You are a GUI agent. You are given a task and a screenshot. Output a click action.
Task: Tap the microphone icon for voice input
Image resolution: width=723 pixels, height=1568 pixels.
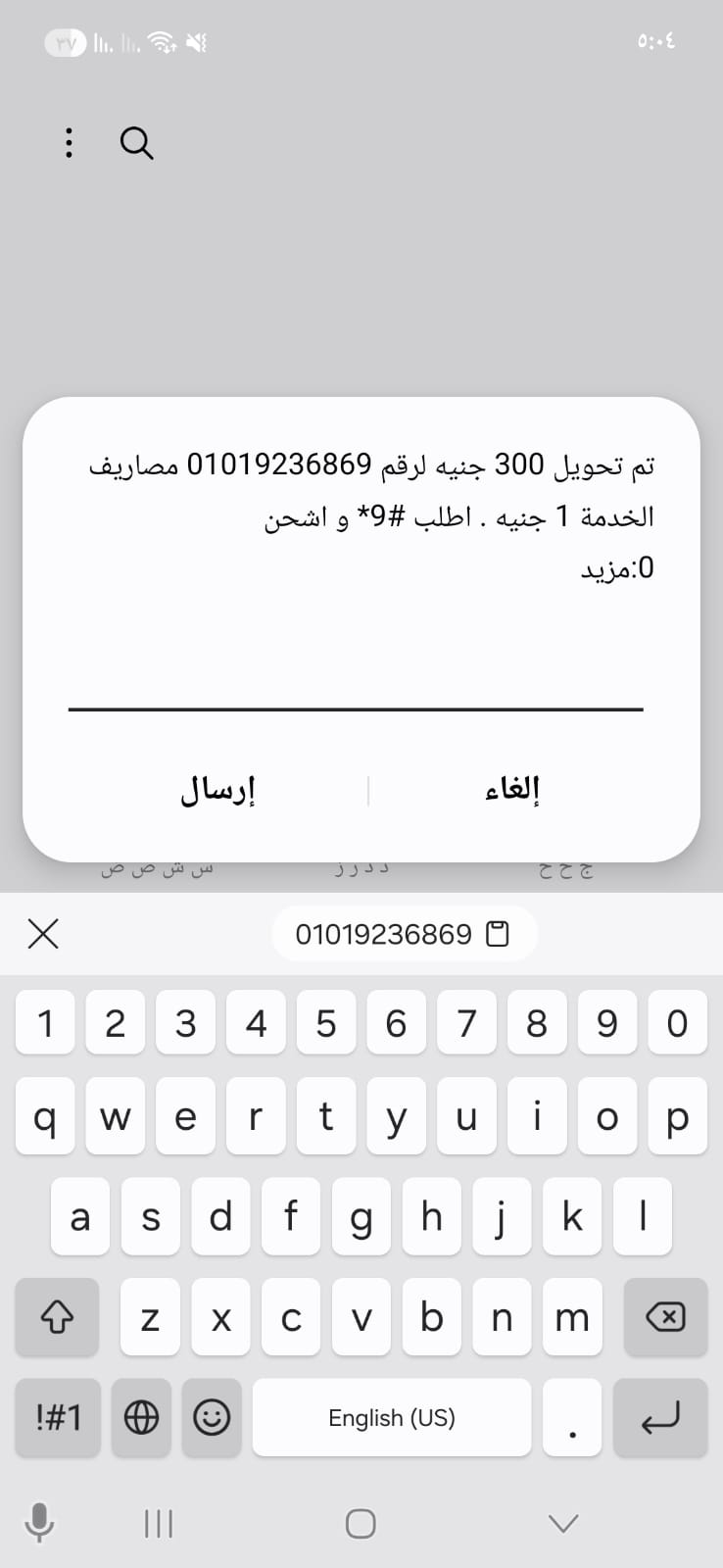pos(39,1523)
